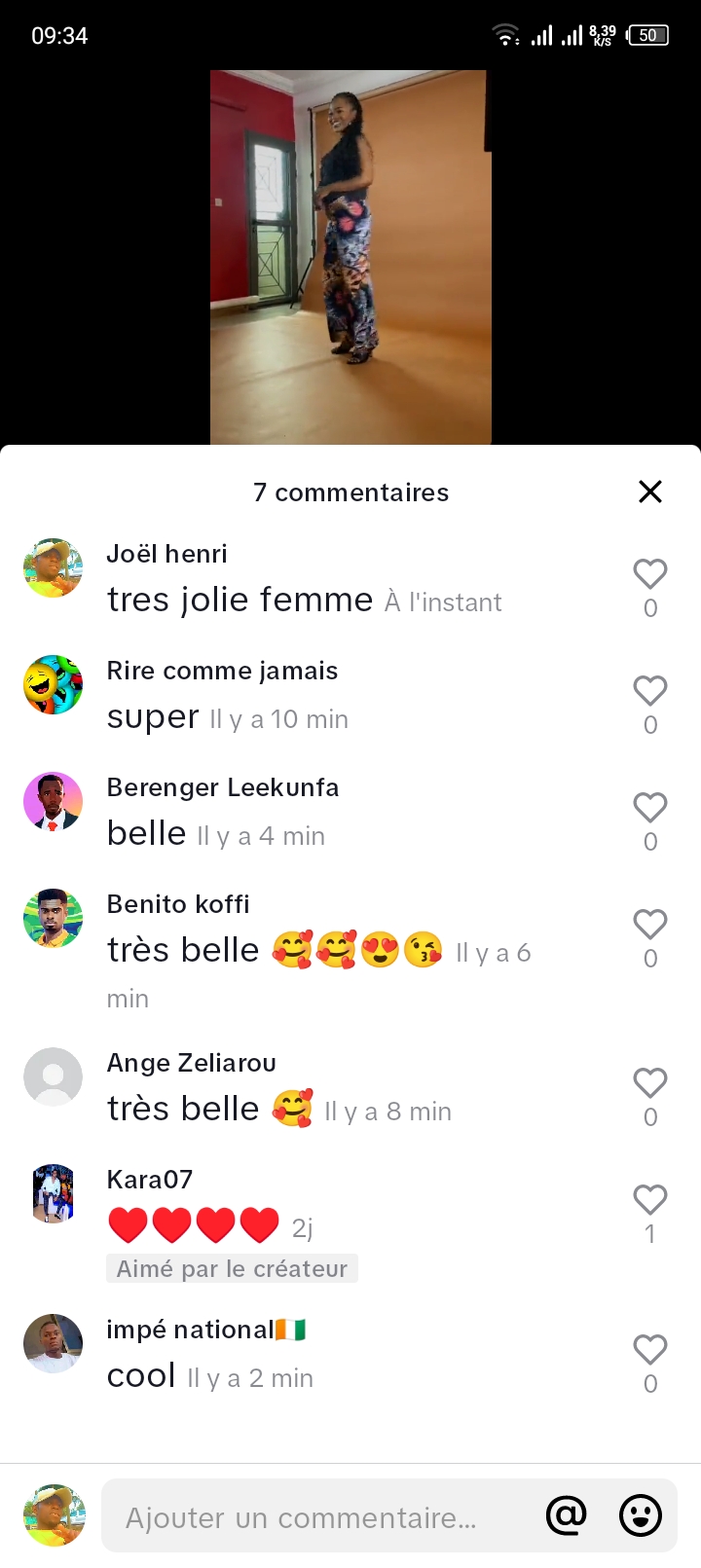Open Berenger Leekunfa's profile
701x1568 pixels.
(53, 801)
